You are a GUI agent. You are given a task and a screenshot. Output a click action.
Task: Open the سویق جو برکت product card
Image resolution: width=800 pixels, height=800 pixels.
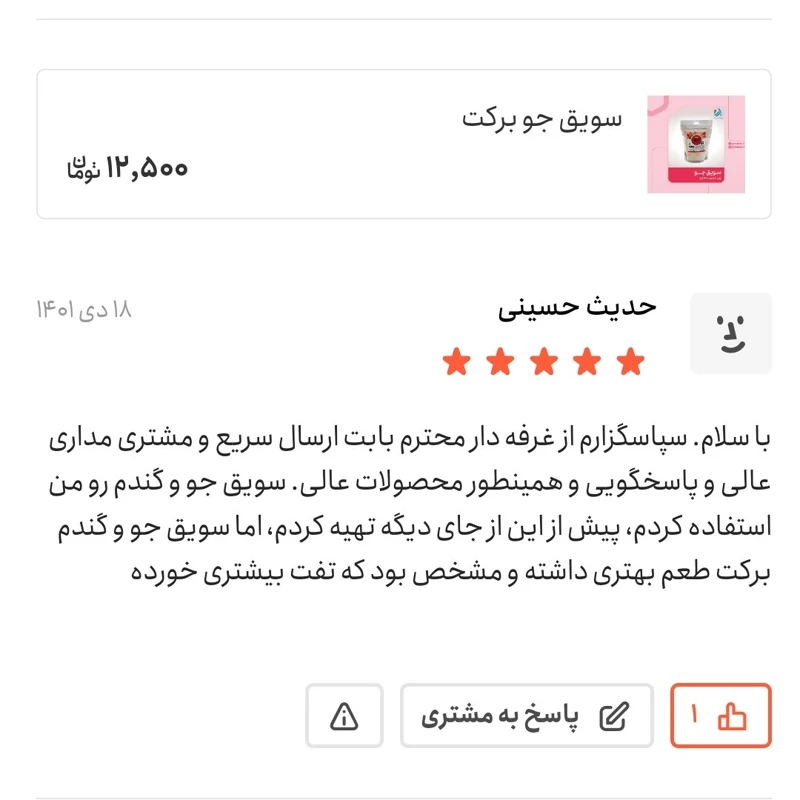403,144
